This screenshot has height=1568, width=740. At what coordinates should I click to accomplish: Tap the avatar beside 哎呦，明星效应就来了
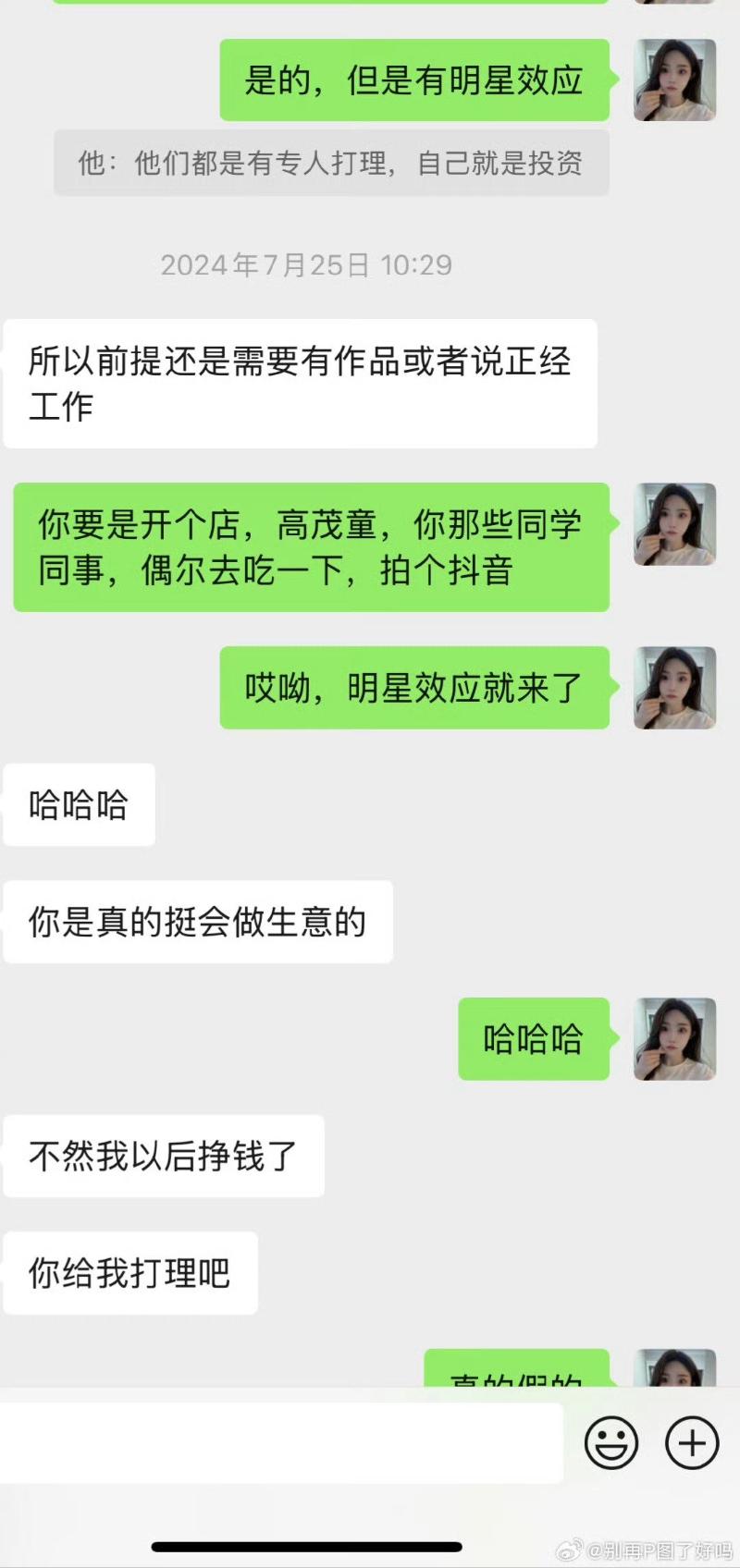click(x=674, y=688)
